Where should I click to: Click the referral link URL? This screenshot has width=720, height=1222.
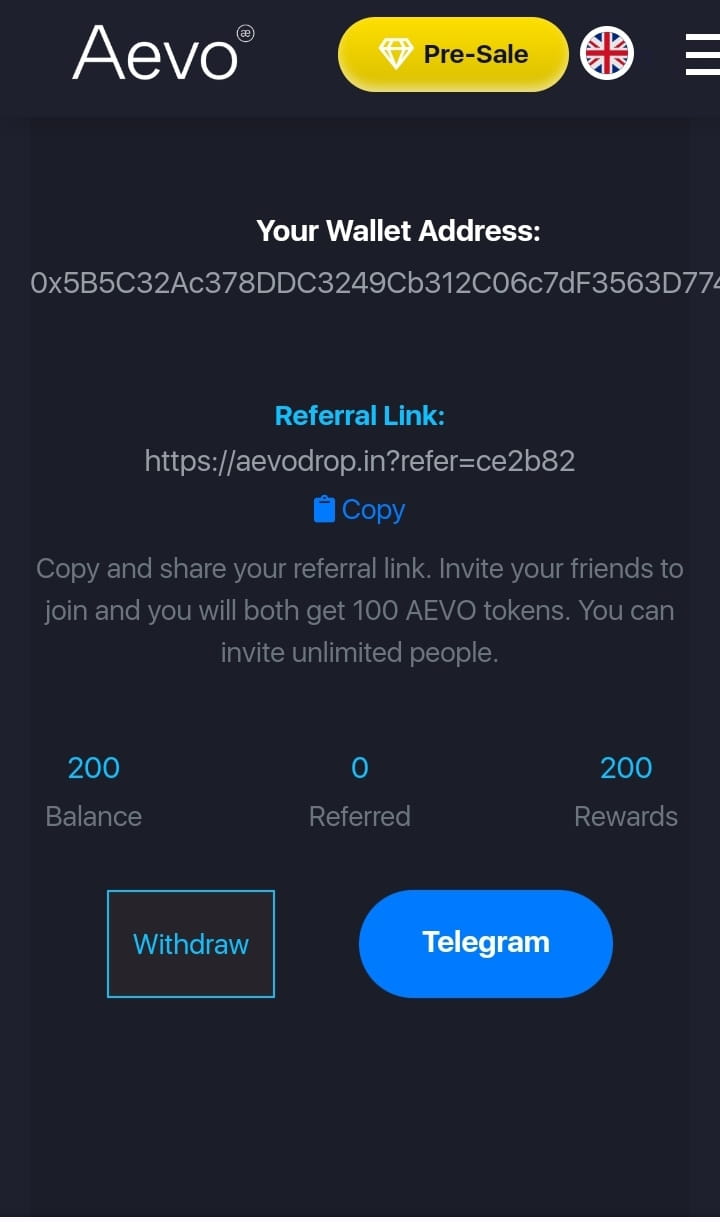pos(360,461)
